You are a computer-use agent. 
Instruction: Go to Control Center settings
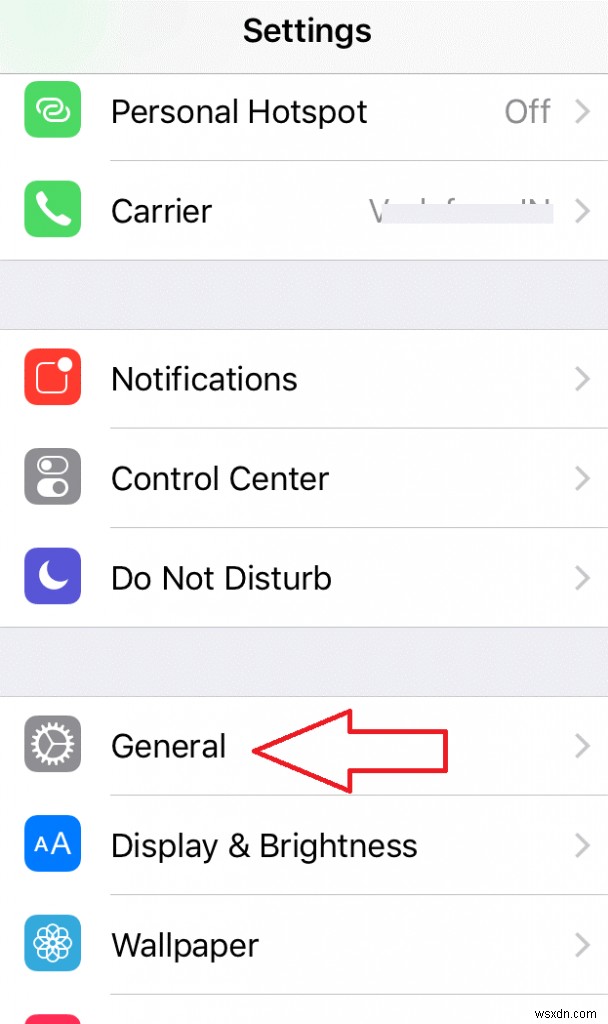pyautogui.click(x=220, y=478)
